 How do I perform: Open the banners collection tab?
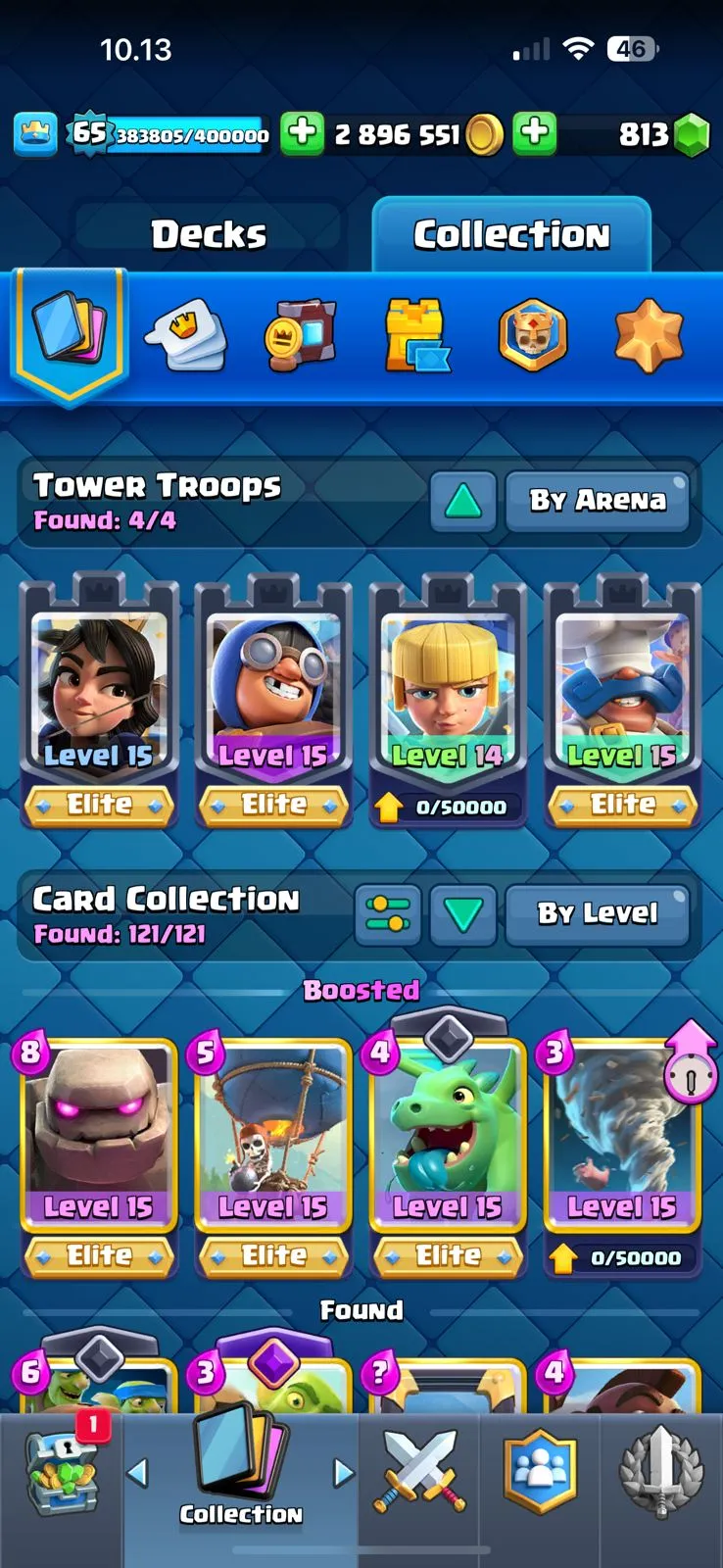(x=301, y=336)
